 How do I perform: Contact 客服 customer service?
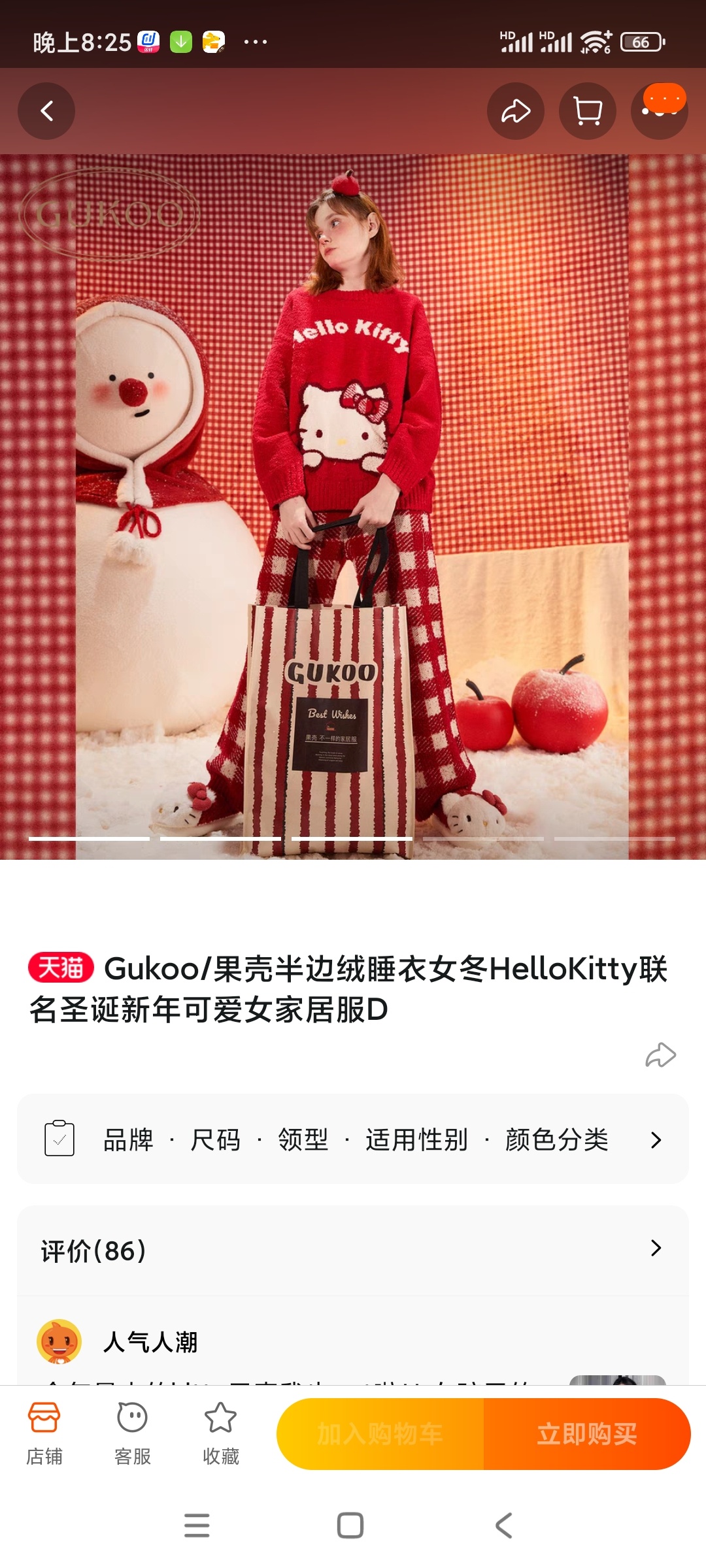pyautogui.click(x=132, y=1433)
